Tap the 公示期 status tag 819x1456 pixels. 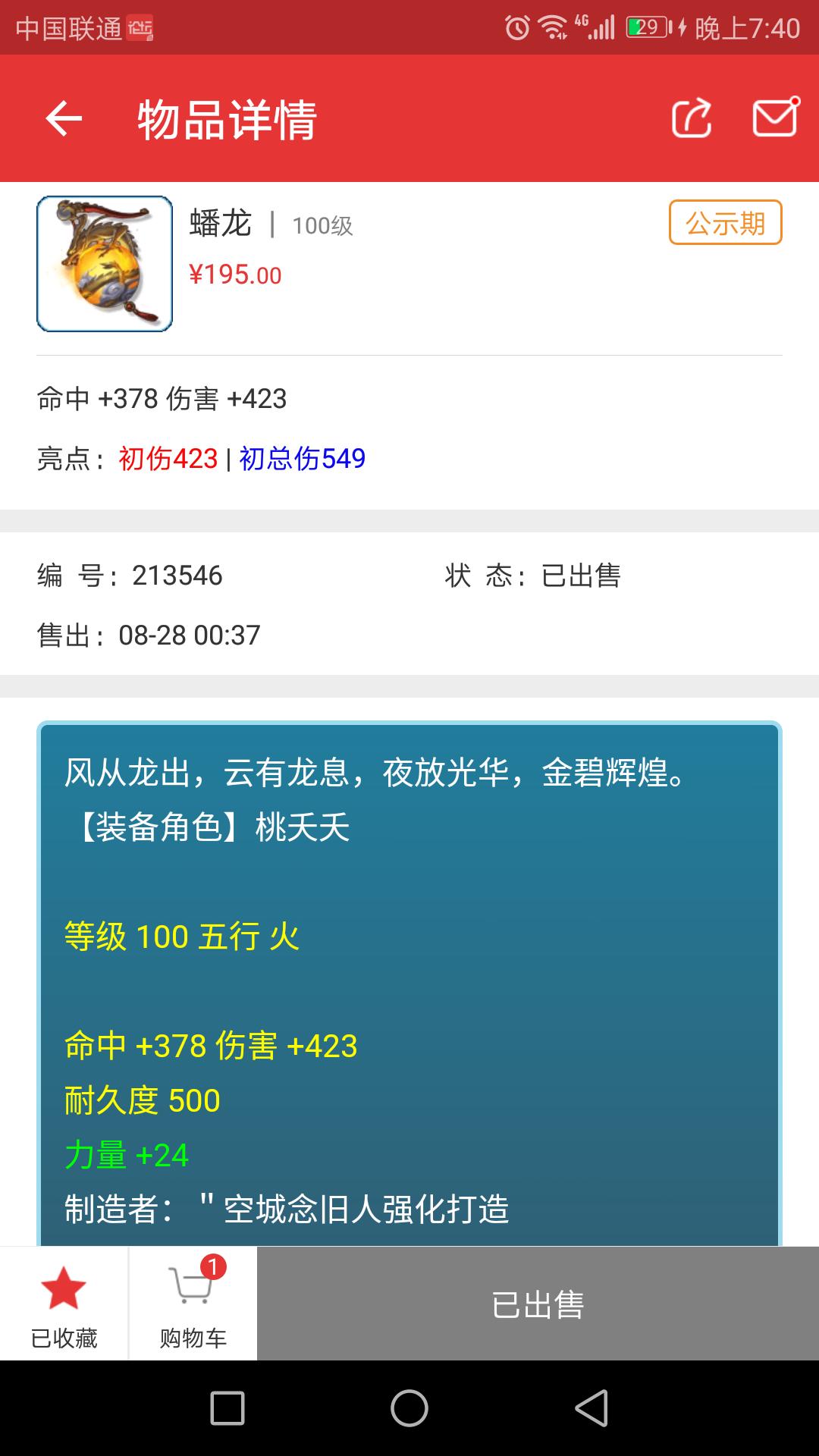coord(725,222)
